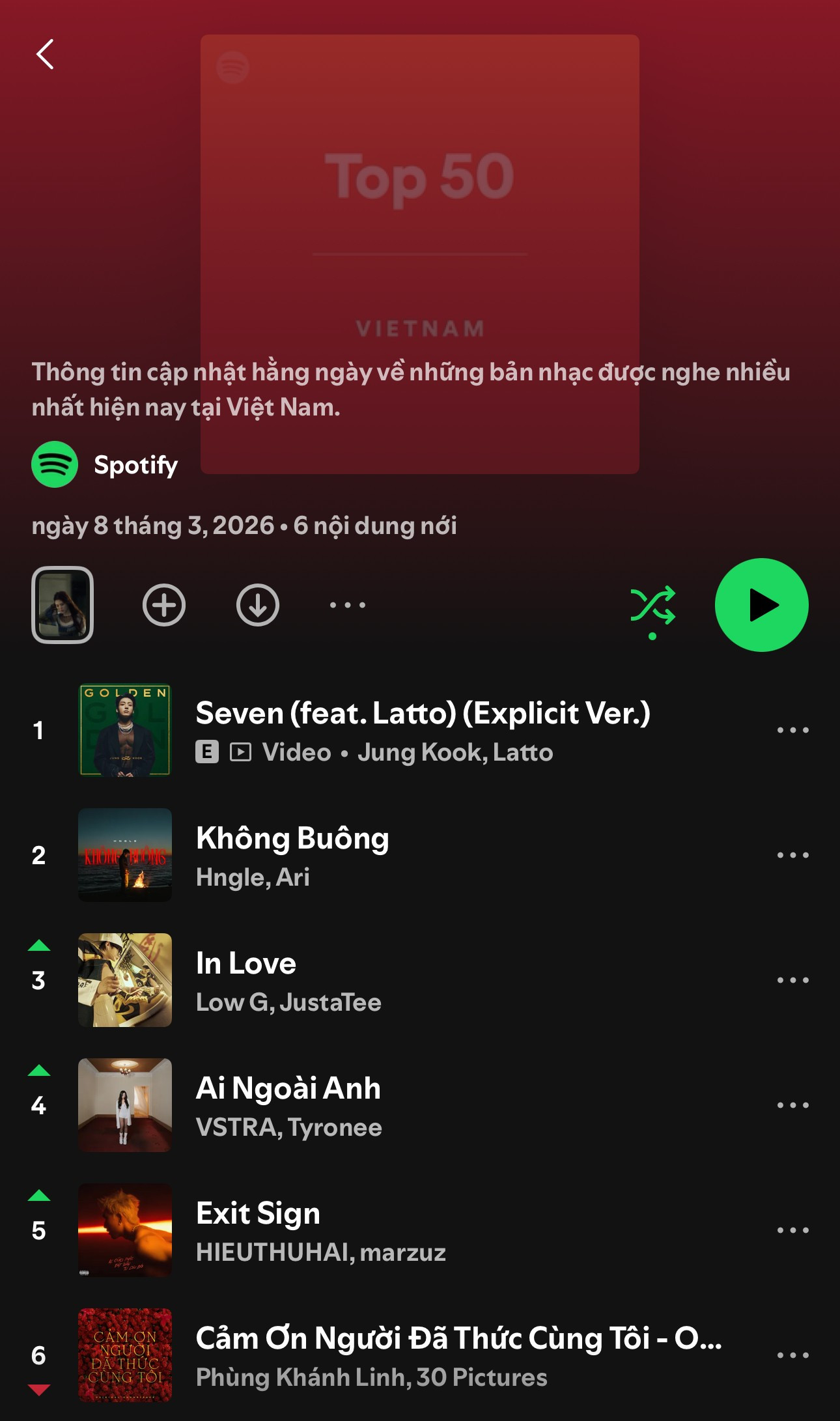Open more options for Cảm Ơn Người track
The width and height of the screenshot is (840, 1421).
coord(792,1355)
